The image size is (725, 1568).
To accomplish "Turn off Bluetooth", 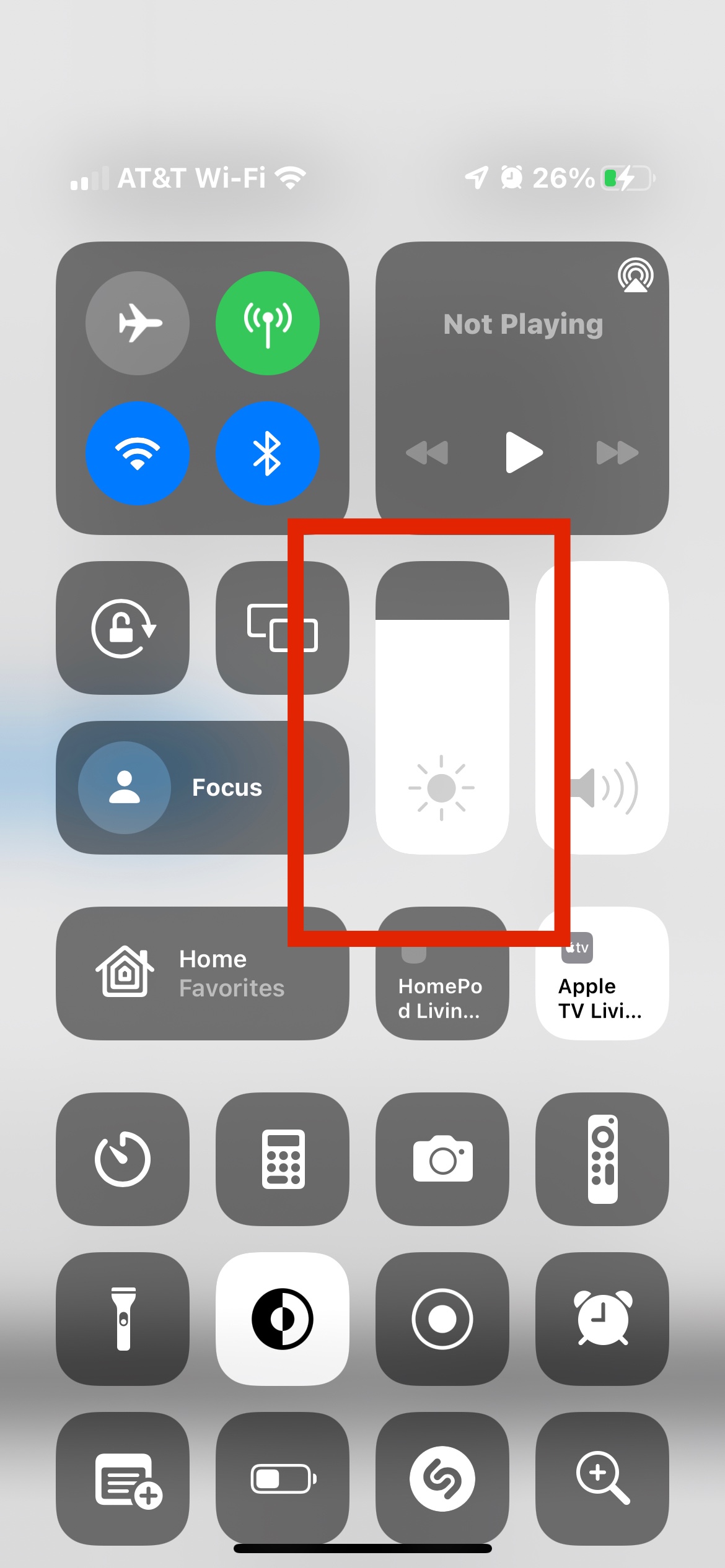I will [x=268, y=453].
